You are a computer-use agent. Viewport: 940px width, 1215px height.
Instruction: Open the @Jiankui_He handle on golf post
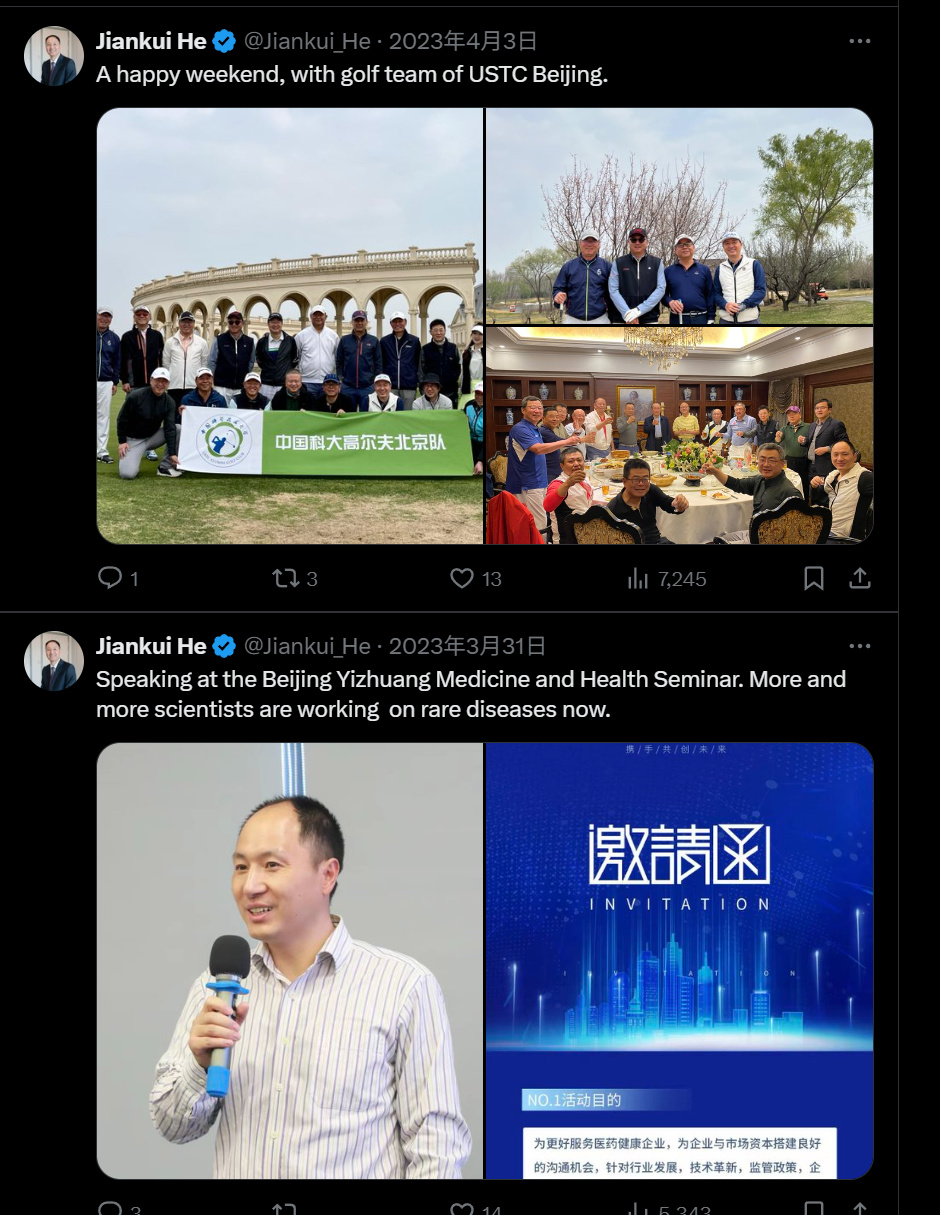[308, 41]
